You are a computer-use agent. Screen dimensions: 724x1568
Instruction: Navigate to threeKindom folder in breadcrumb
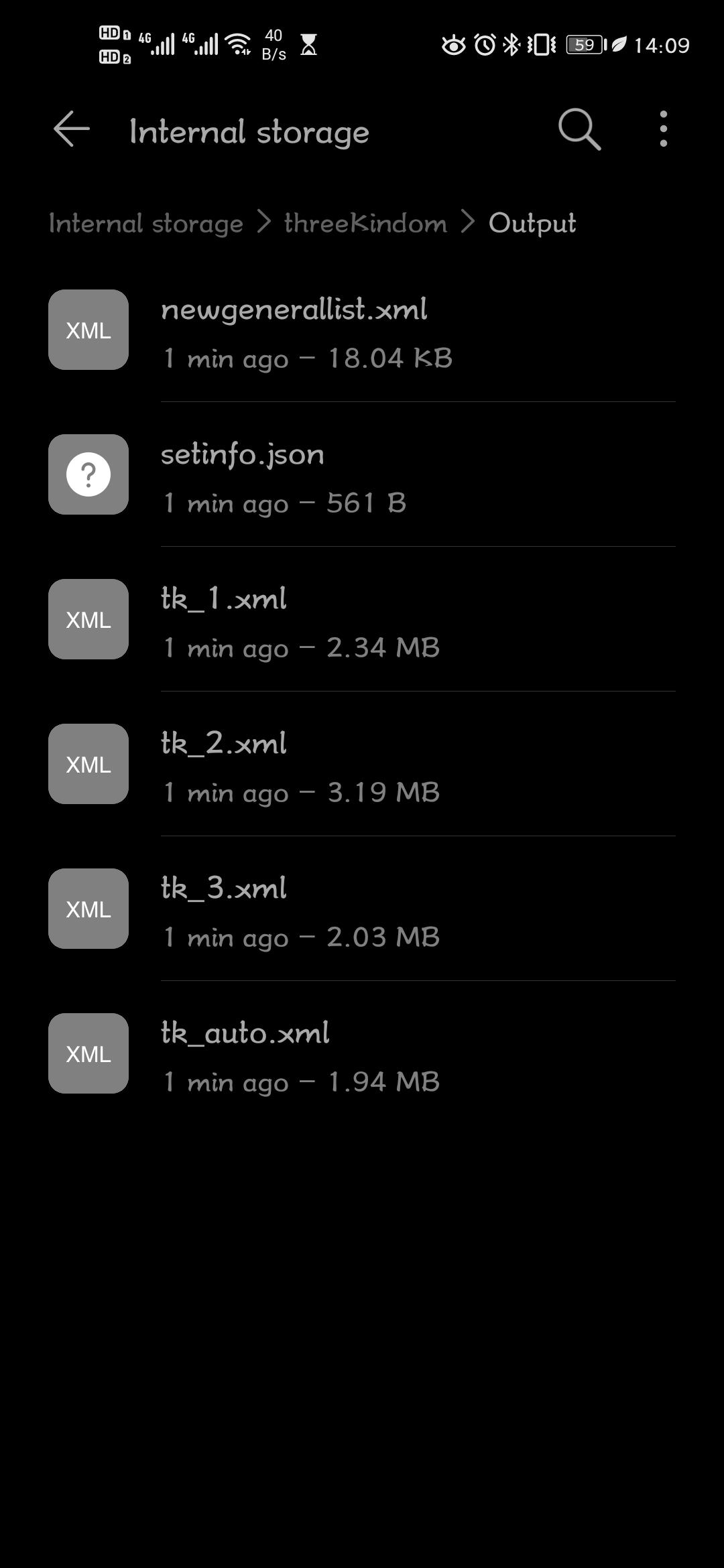coord(365,223)
